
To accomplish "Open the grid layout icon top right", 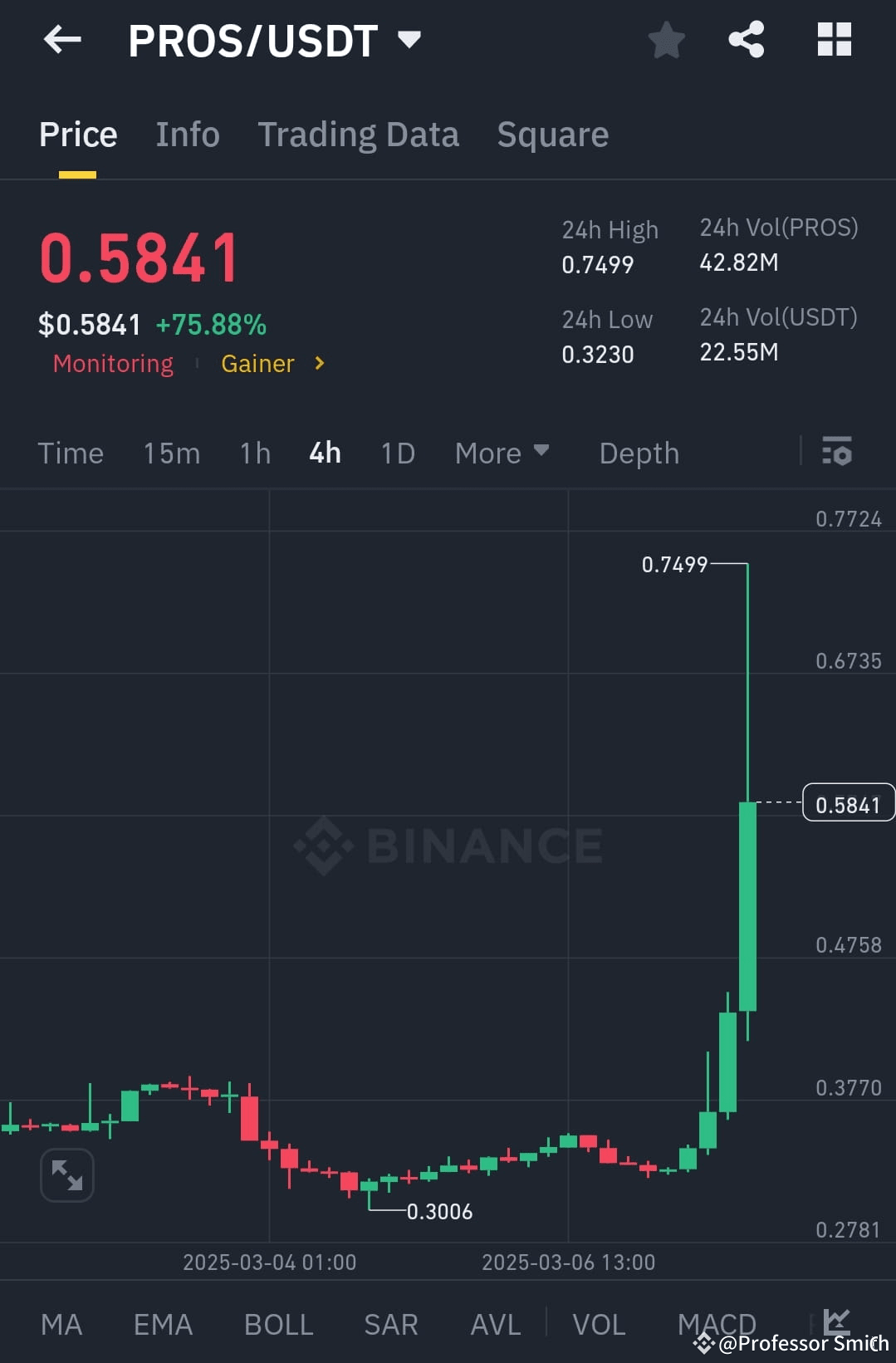I will [833, 39].
